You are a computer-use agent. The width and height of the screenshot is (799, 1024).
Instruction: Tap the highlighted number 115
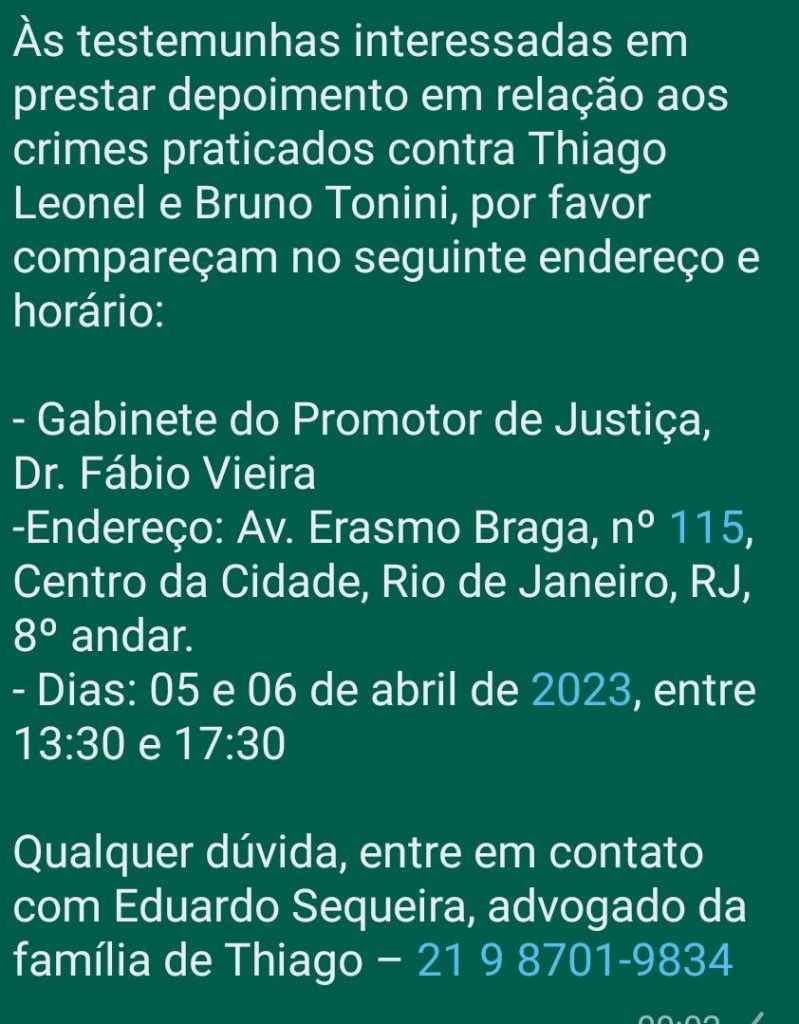point(705,527)
